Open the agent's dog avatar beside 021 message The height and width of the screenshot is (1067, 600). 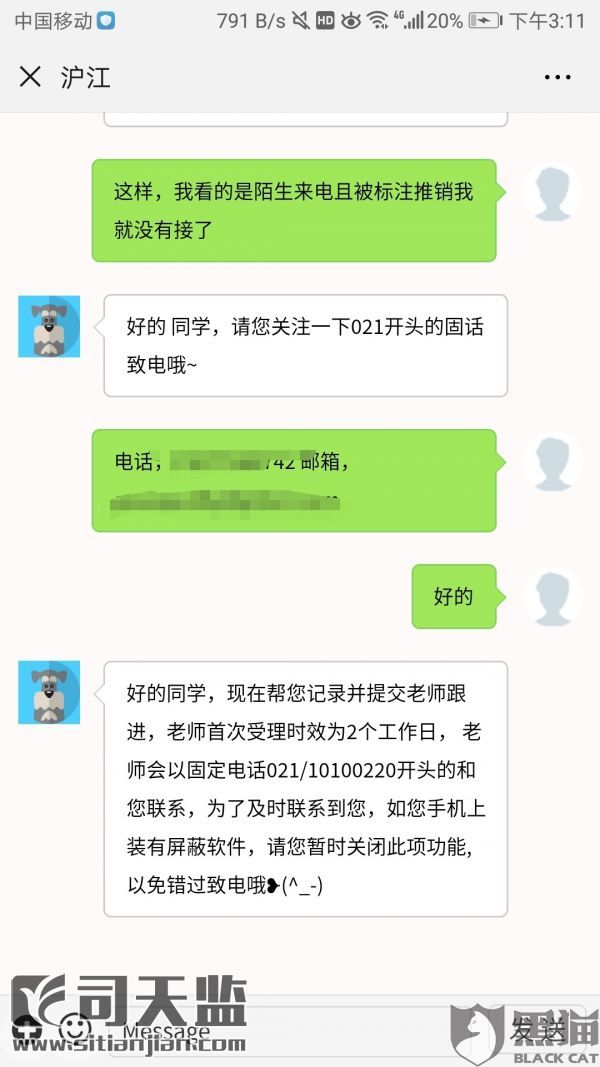[x=49, y=326]
